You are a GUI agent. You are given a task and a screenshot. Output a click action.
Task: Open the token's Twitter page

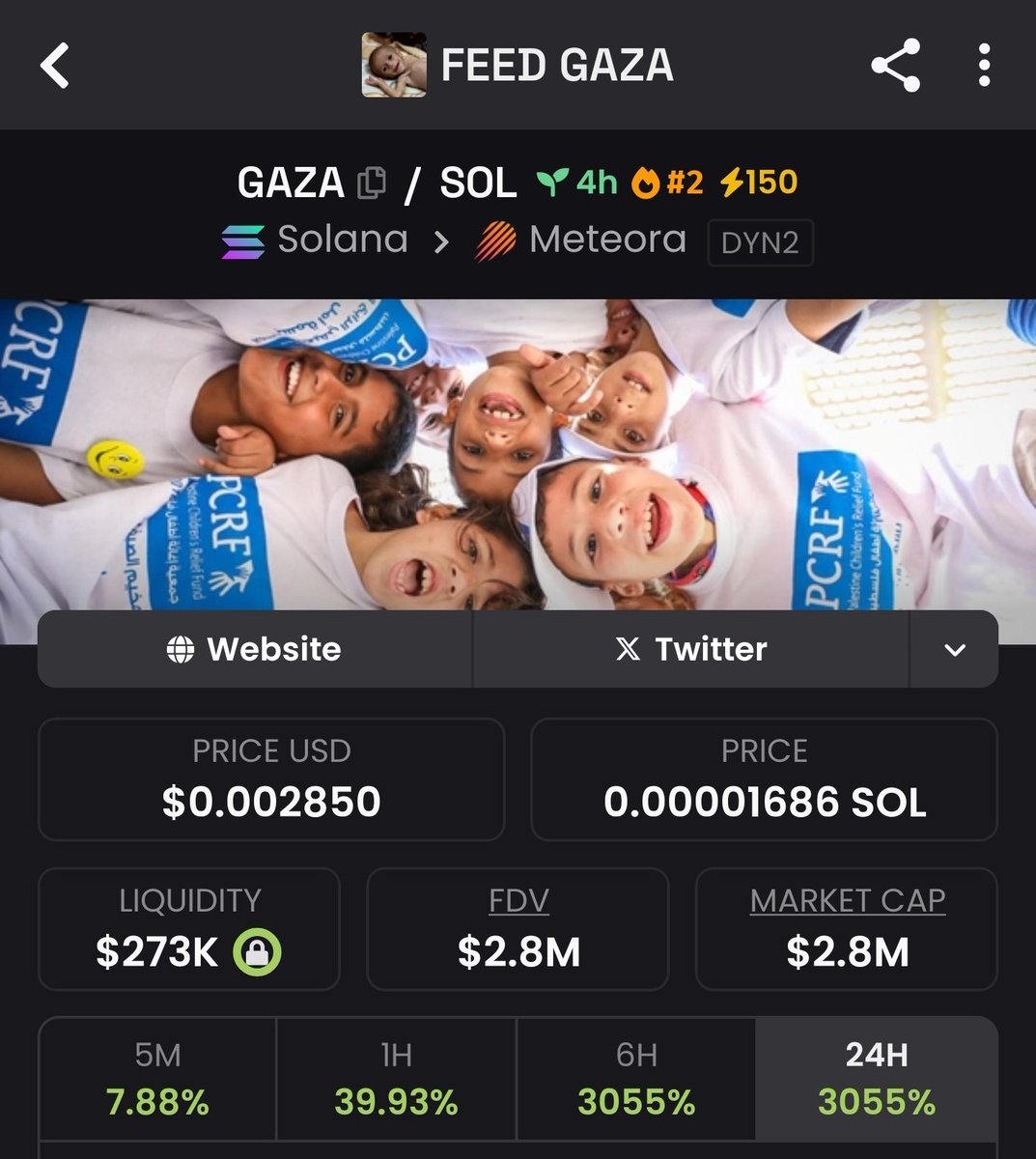coord(691,649)
